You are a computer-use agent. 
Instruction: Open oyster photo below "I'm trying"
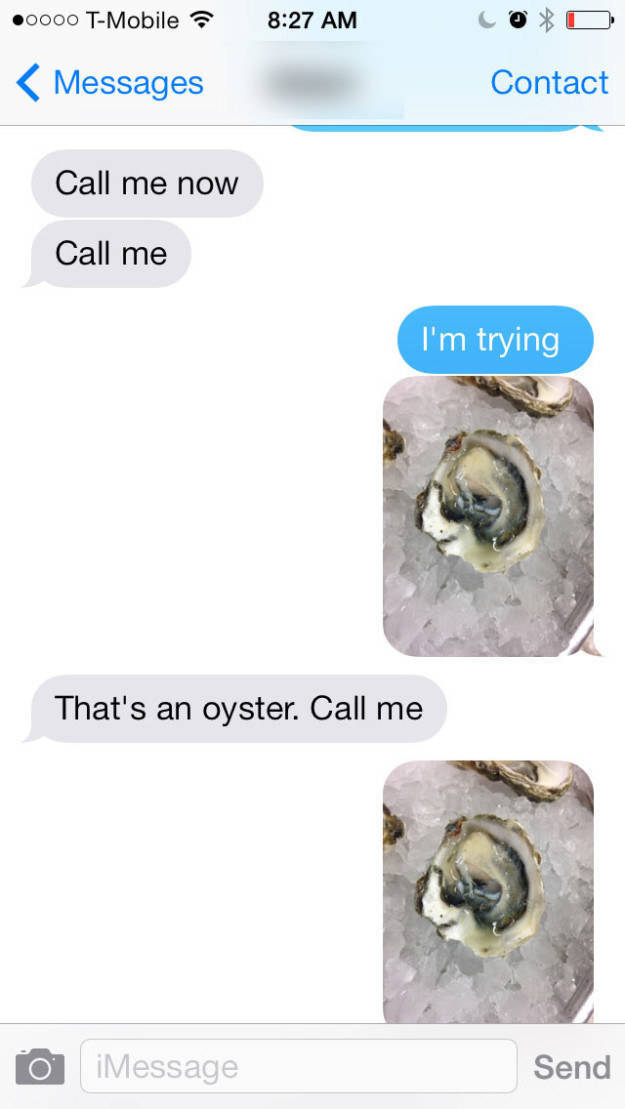488,516
